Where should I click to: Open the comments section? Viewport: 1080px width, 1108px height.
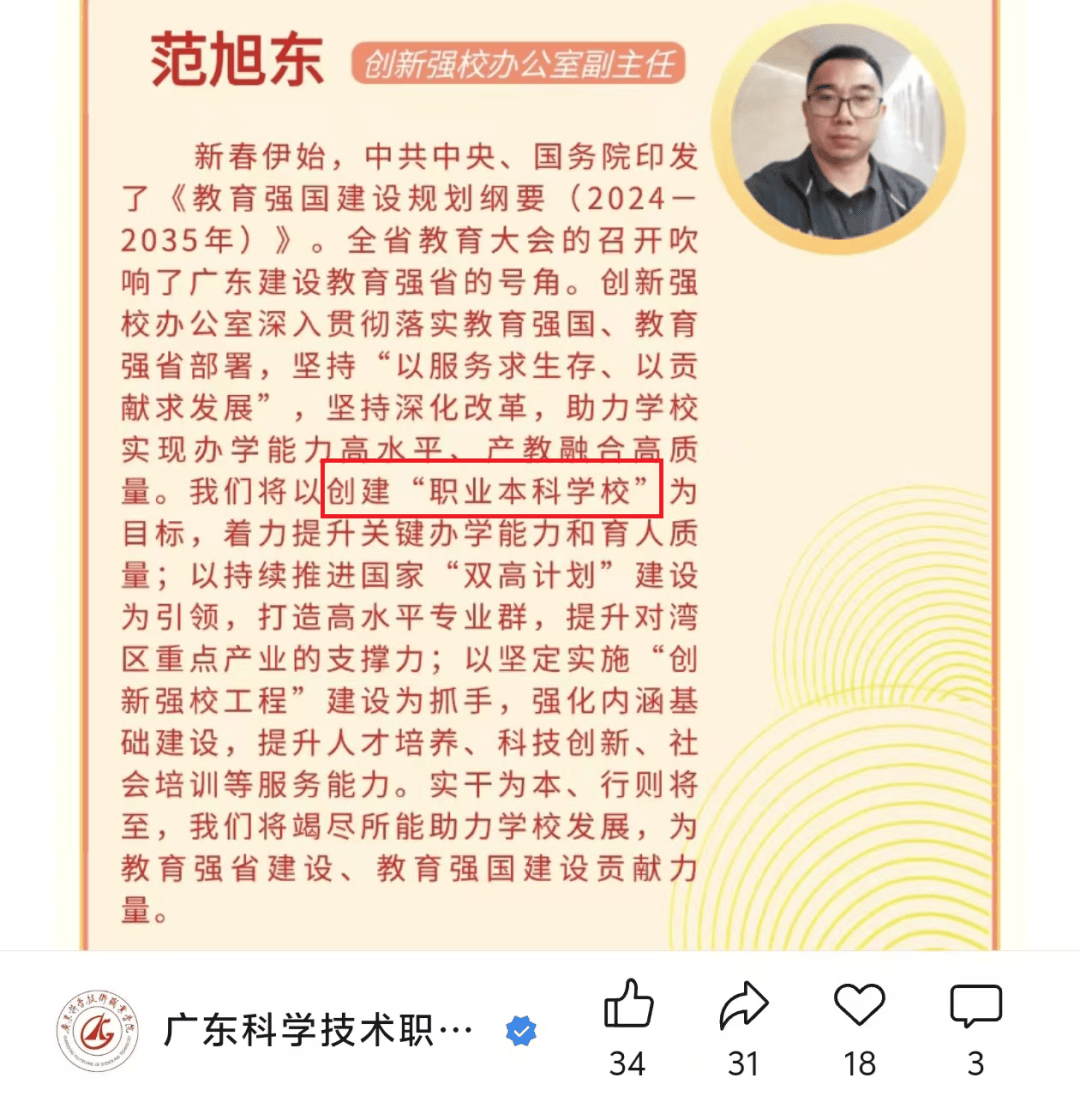(x=975, y=1005)
